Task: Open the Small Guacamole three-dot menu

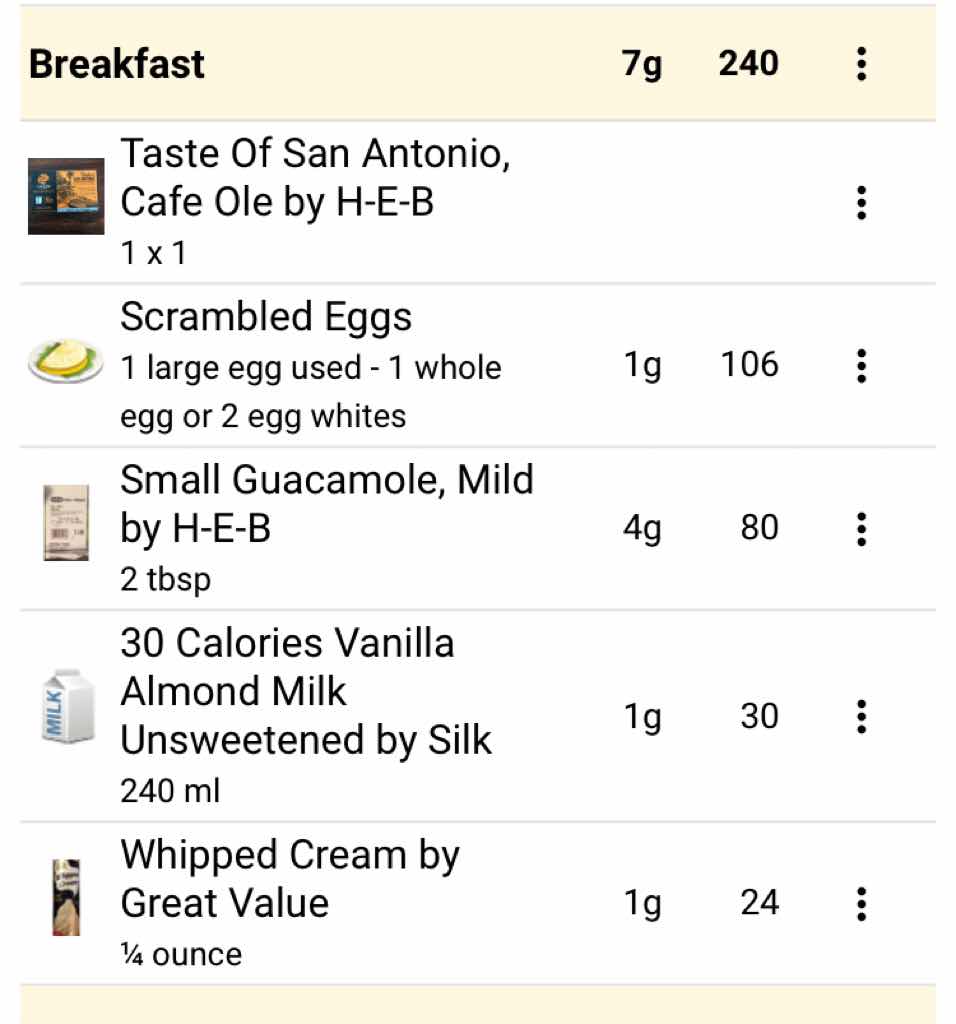Action: point(861,528)
